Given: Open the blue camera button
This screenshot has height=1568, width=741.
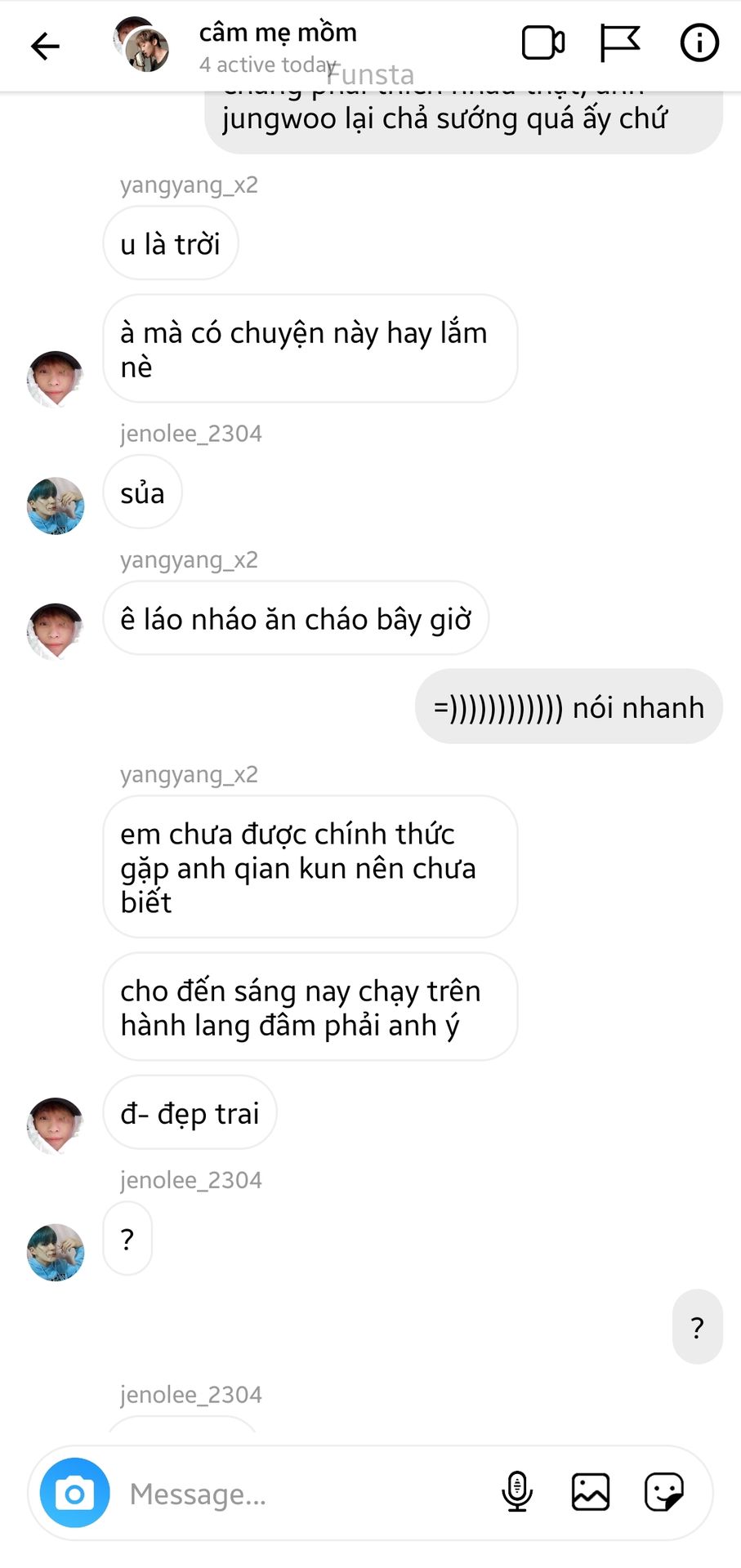Looking at the screenshot, I should (x=75, y=1493).
